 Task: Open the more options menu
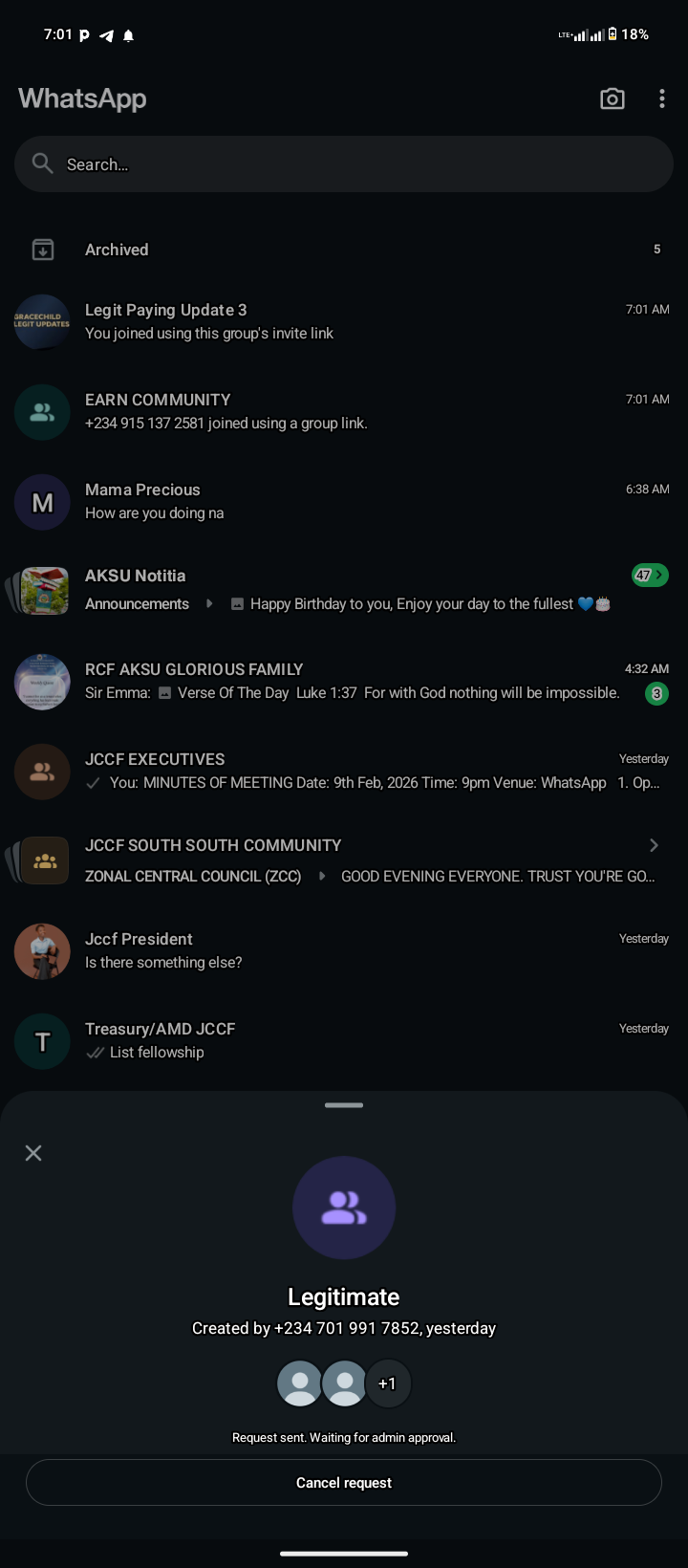click(661, 98)
